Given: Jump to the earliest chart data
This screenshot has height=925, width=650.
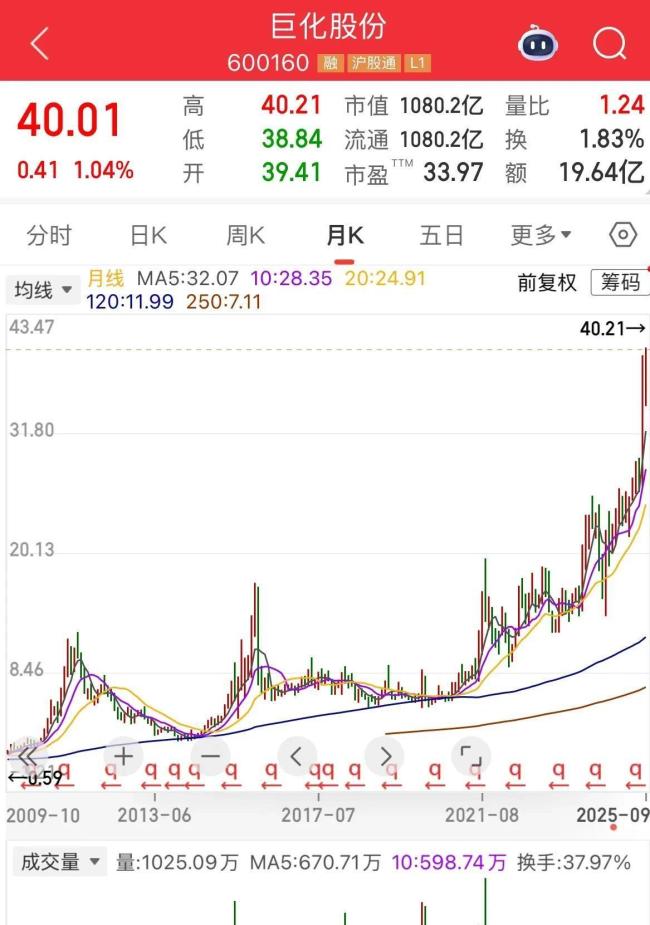Looking at the screenshot, I should click(30, 756).
